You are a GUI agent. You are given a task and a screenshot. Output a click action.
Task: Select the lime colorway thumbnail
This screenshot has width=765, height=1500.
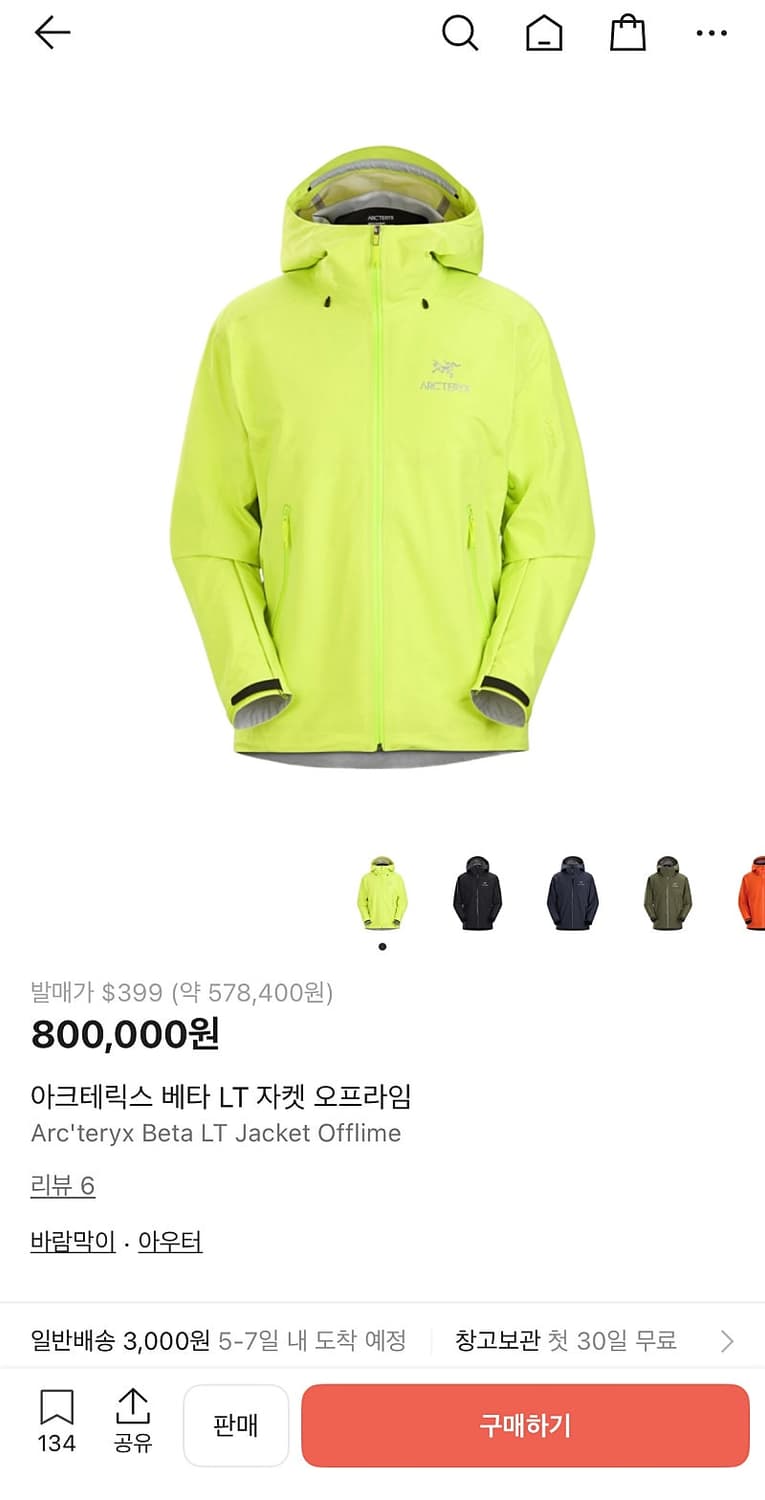click(382, 893)
